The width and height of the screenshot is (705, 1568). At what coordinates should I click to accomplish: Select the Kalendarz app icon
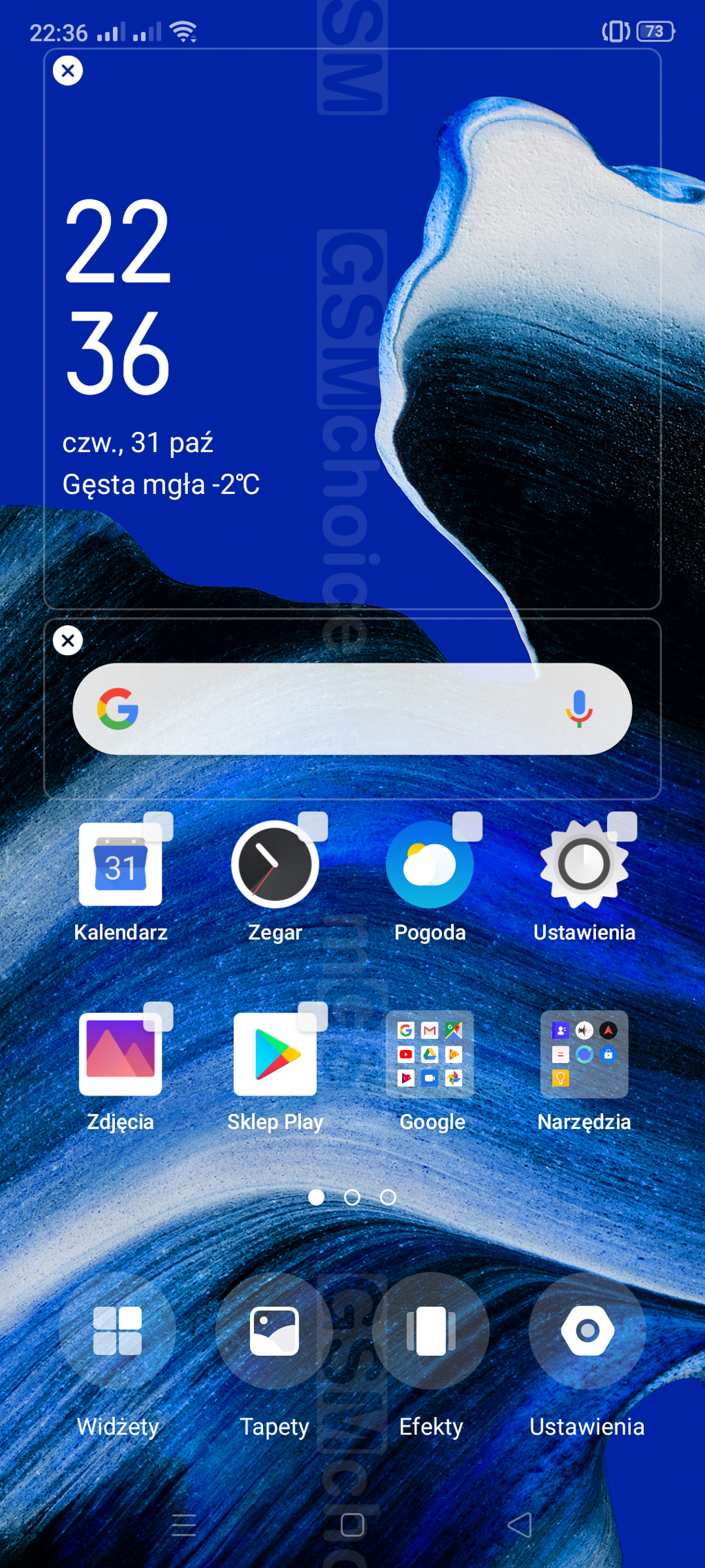[x=120, y=864]
